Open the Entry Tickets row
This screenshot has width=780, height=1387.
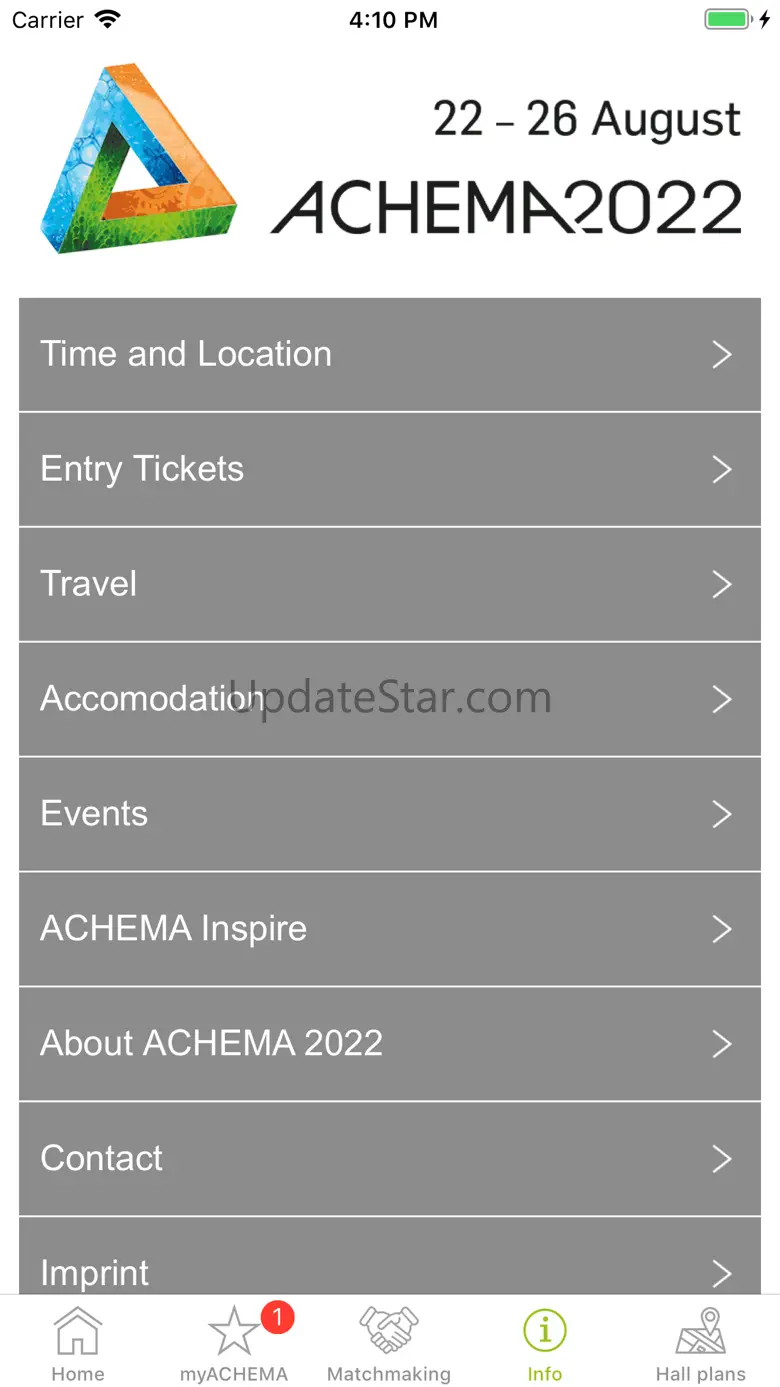390,469
